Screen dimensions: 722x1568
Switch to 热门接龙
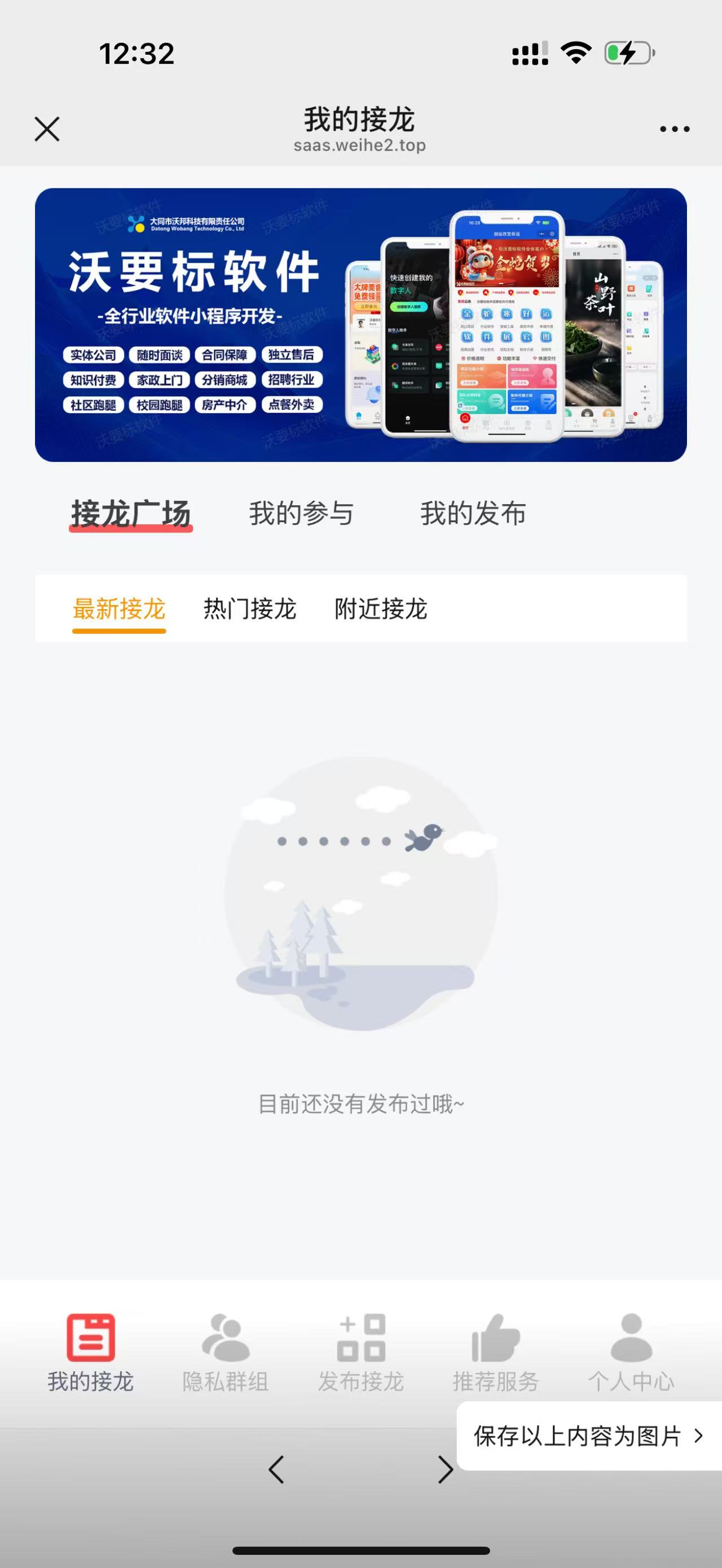249,609
